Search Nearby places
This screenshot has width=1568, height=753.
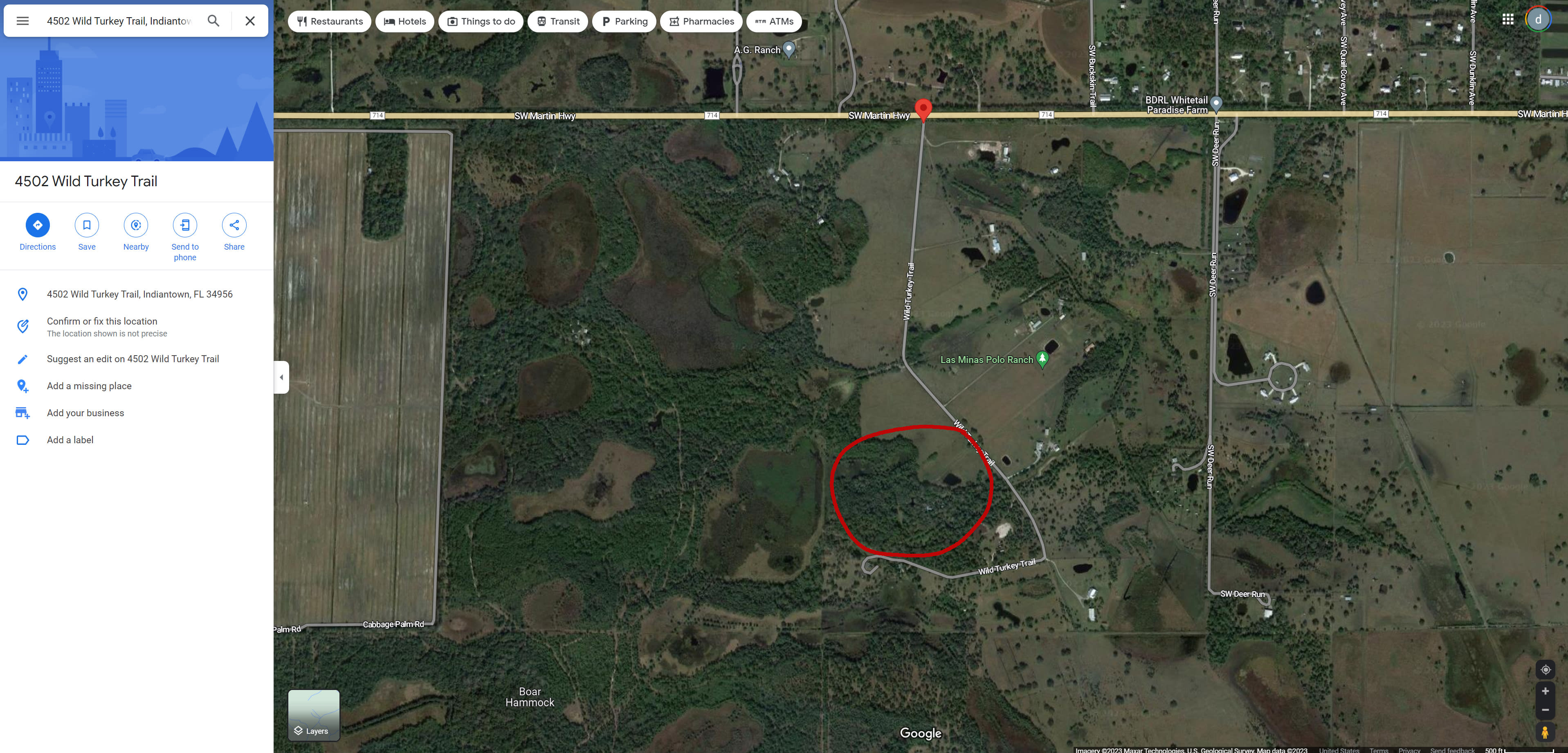(136, 225)
